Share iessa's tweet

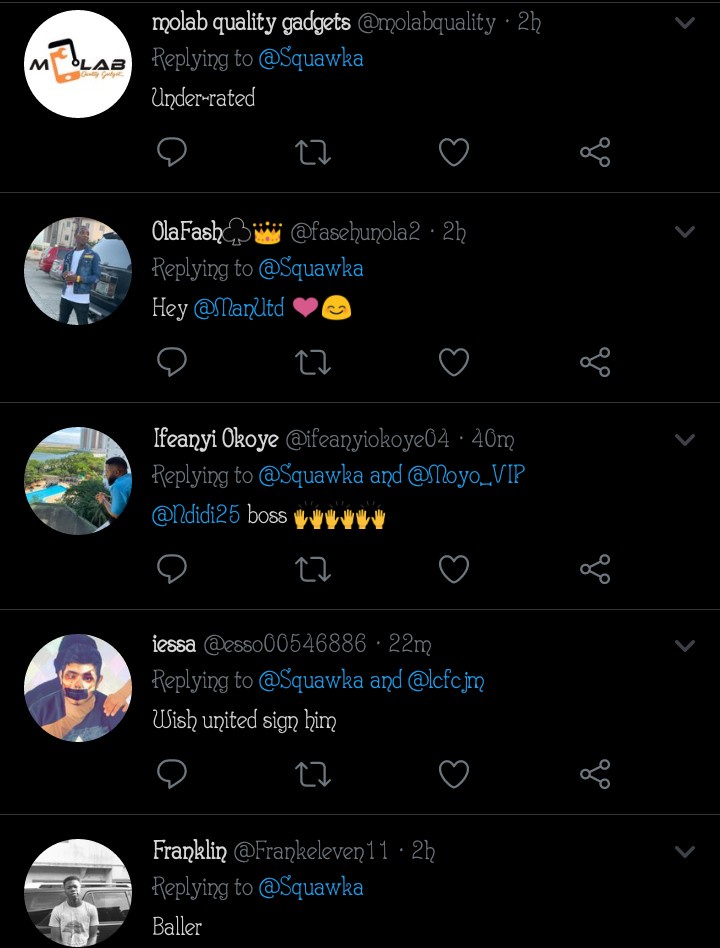[x=595, y=774]
